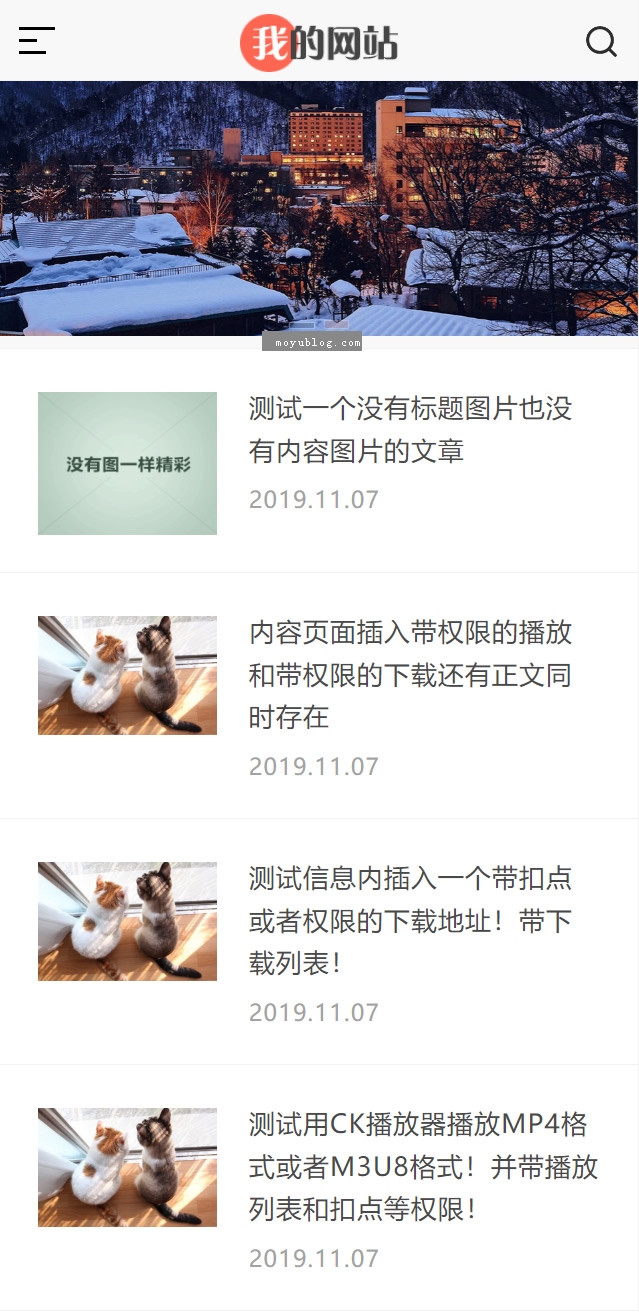Open the search icon
The image size is (639, 1312).
601,41
